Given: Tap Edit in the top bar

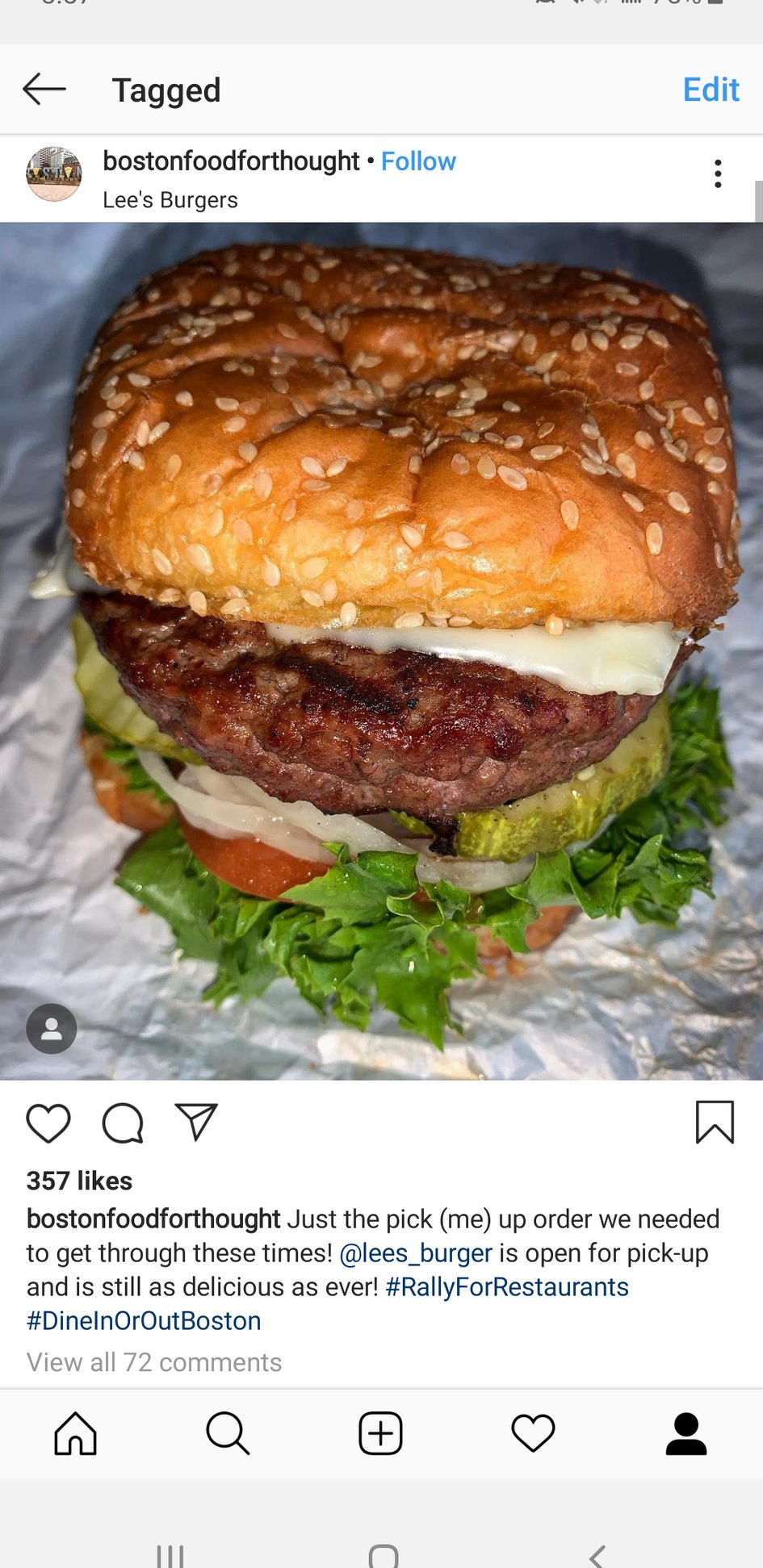Looking at the screenshot, I should (711, 90).
